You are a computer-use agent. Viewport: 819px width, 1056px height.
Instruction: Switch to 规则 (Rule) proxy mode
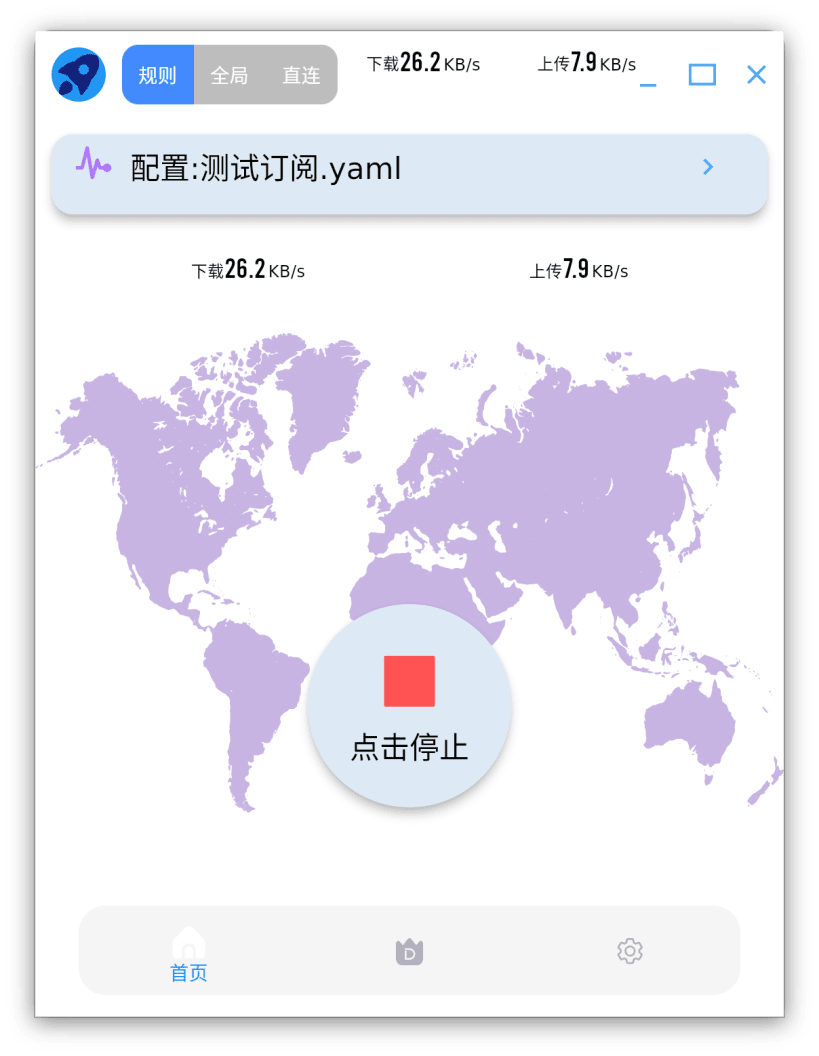coord(158,75)
